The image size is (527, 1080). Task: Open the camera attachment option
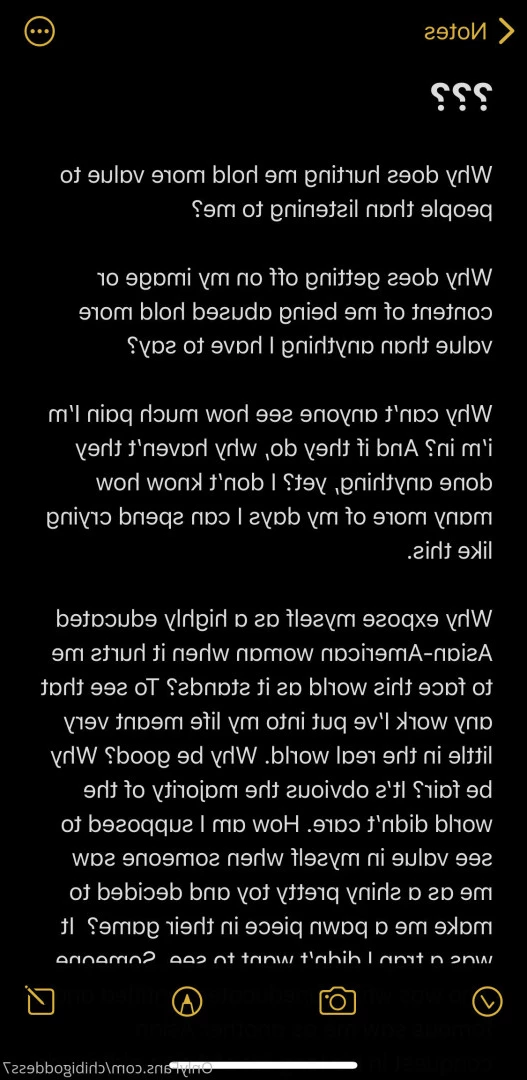pos(338,1001)
